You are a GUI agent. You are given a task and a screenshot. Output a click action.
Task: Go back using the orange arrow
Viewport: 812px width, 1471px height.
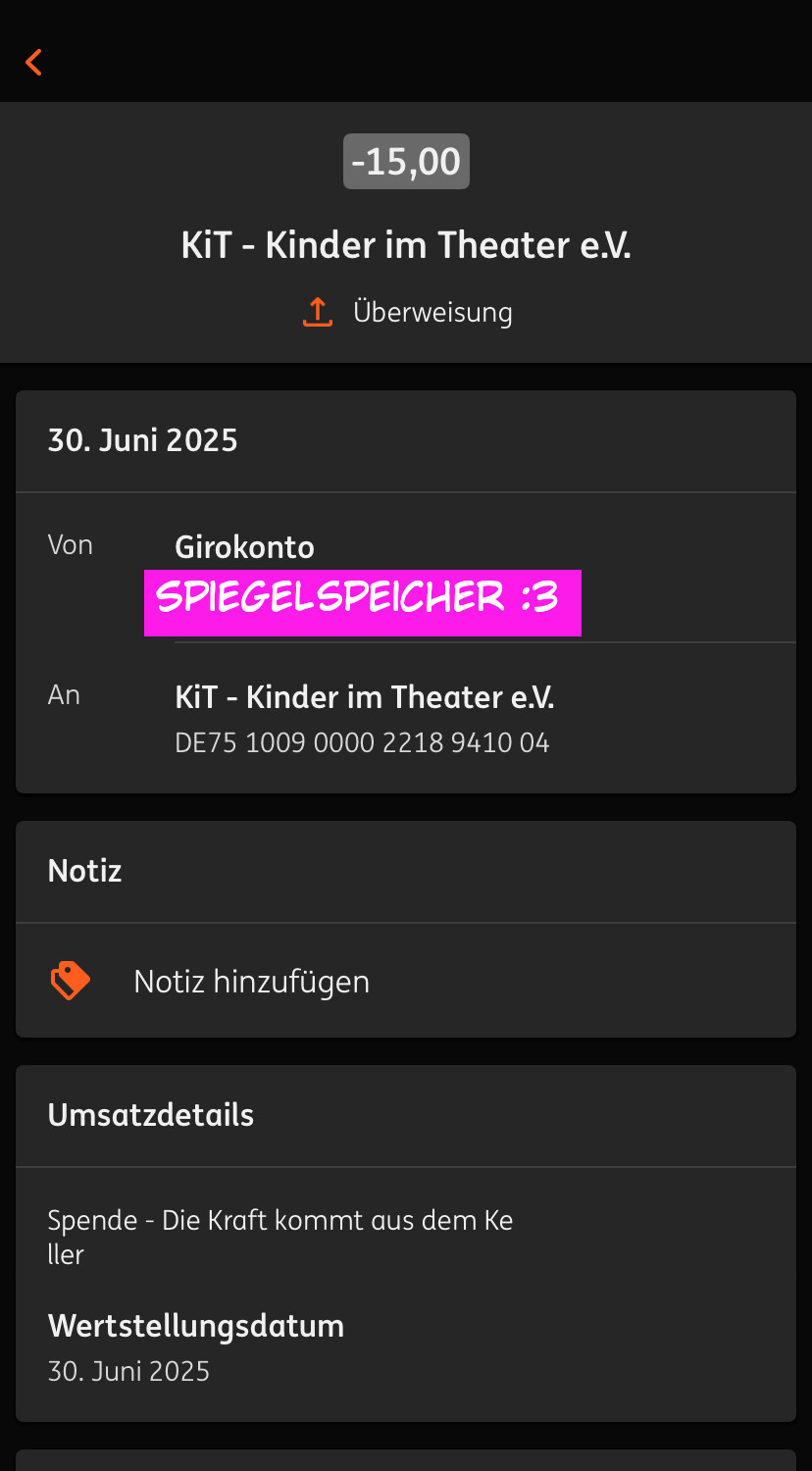[x=34, y=62]
